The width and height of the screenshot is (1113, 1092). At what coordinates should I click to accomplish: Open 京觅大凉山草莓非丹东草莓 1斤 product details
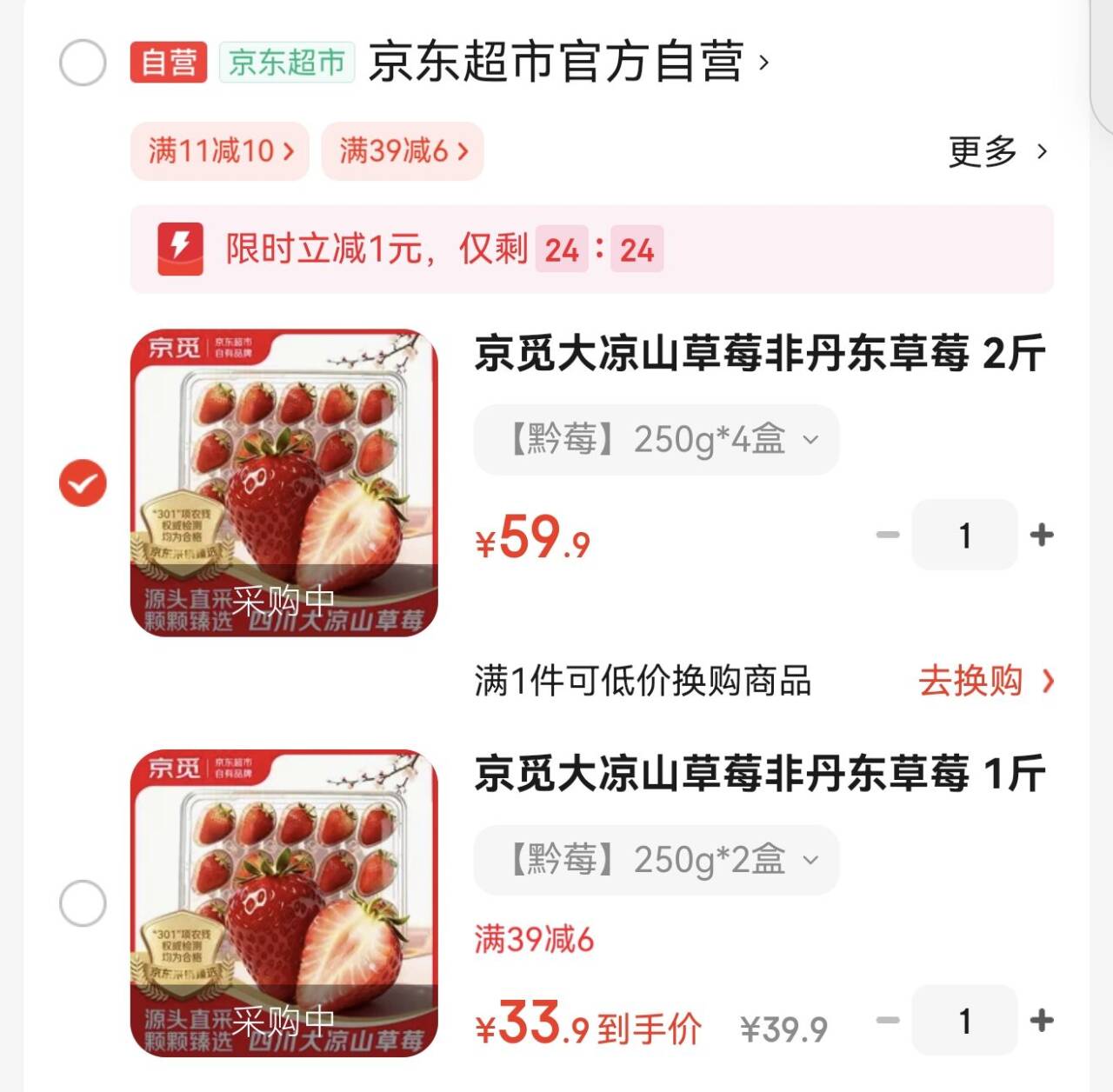759,774
